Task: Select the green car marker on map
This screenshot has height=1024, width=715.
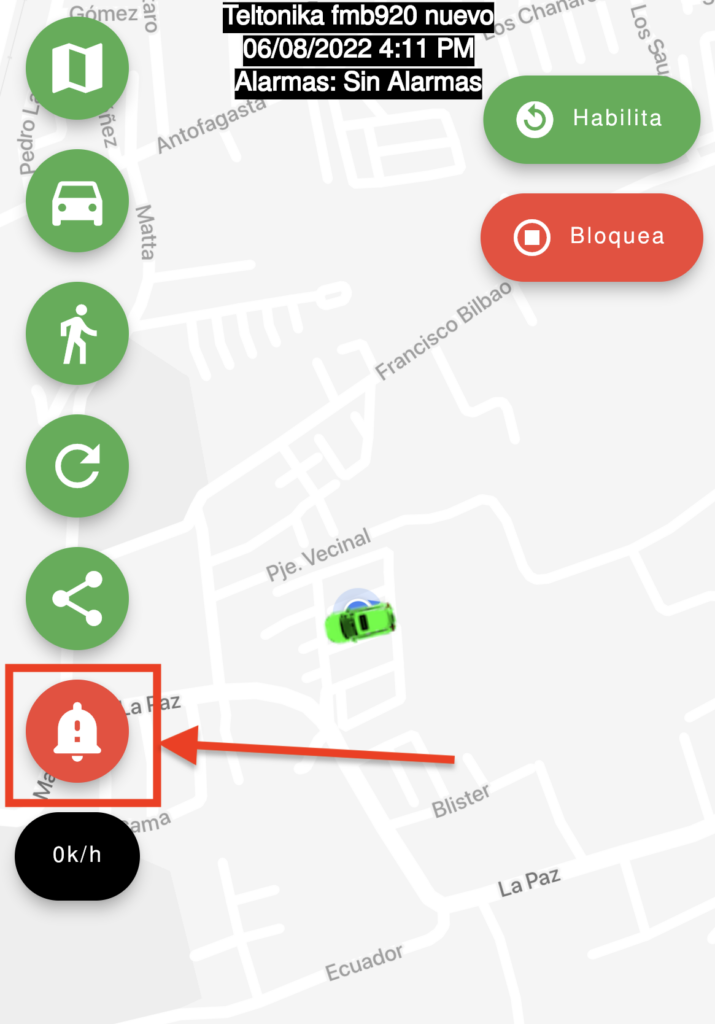Action: [361, 621]
